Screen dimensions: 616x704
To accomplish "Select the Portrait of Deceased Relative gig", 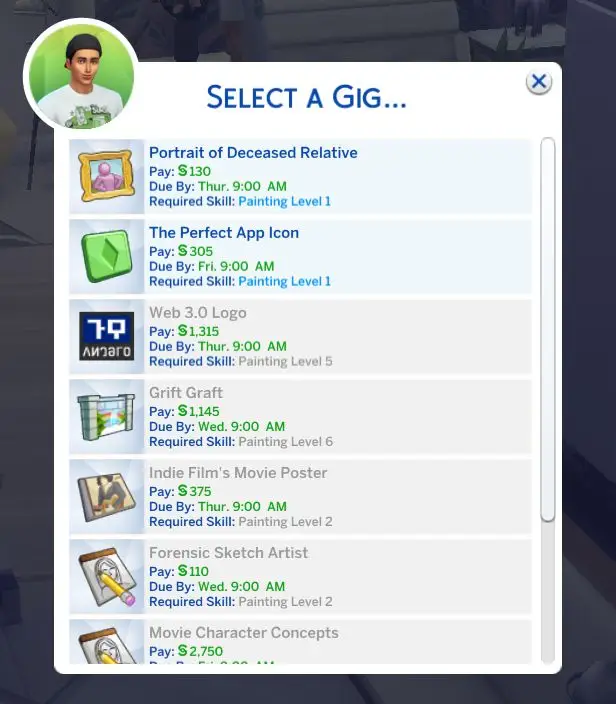I will [300, 177].
